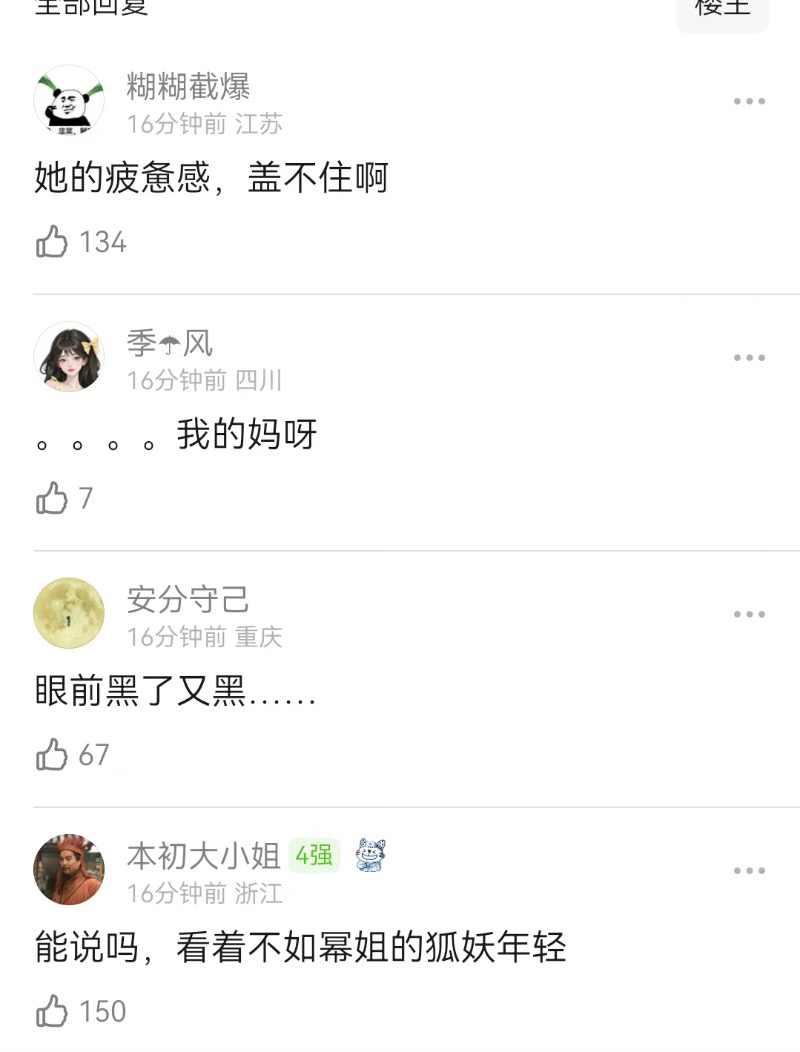Open the three-dot menu on 安分守己's comment
Screen dimensions: 800x1052
(749, 615)
